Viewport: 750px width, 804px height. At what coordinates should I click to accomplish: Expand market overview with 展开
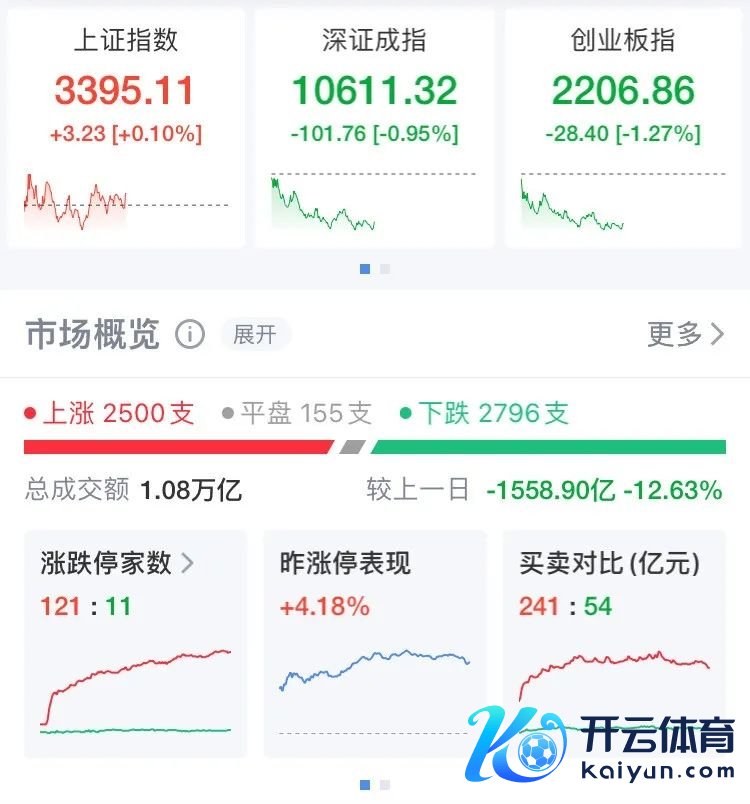click(254, 334)
